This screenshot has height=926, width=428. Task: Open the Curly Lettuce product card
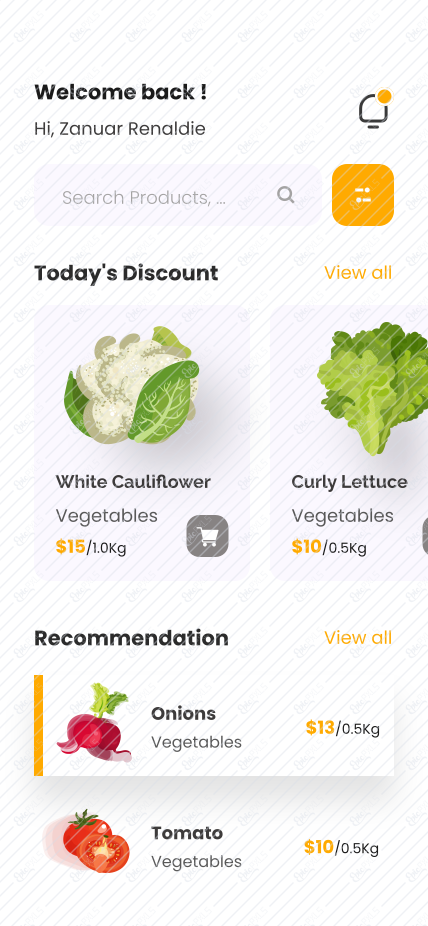point(349,443)
